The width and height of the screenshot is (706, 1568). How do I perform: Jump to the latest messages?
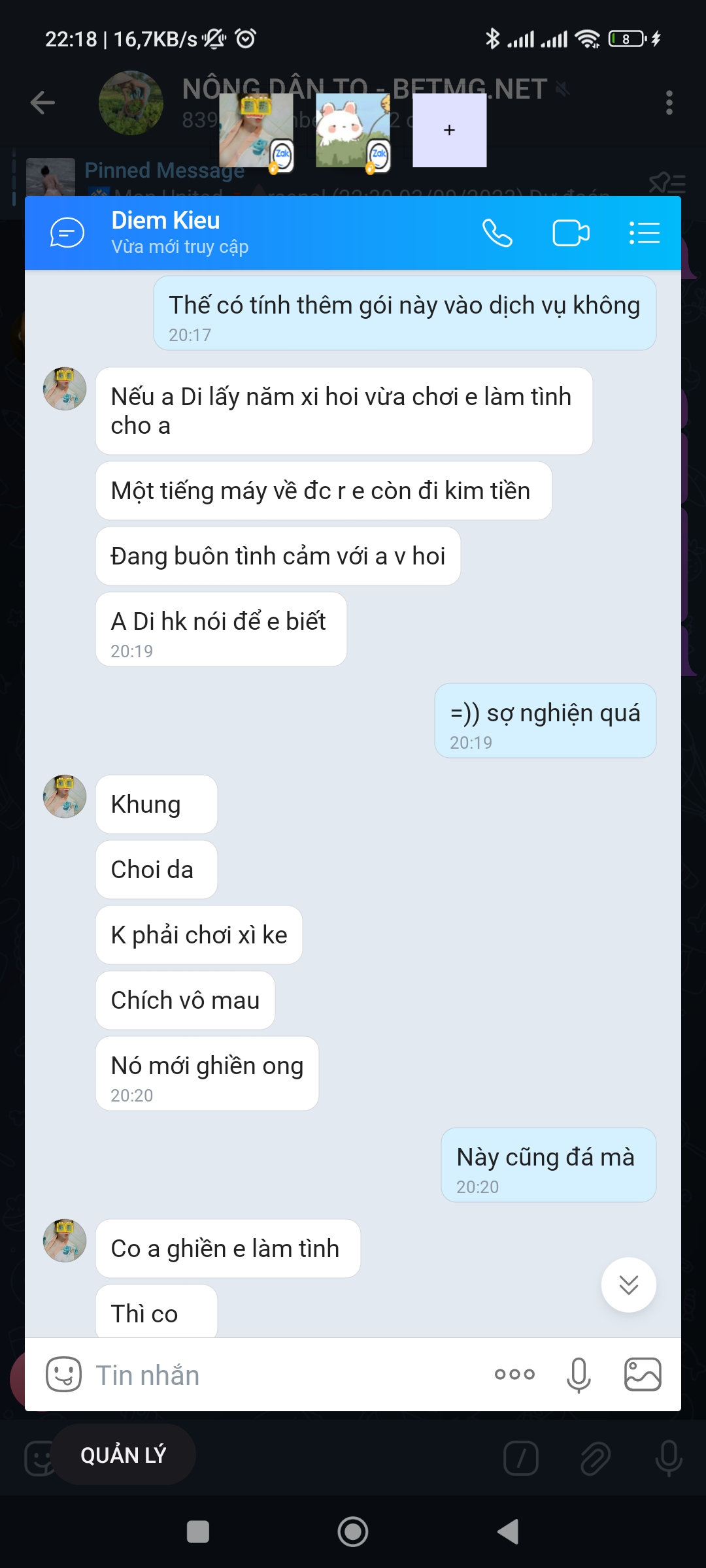click(628, 1284)
